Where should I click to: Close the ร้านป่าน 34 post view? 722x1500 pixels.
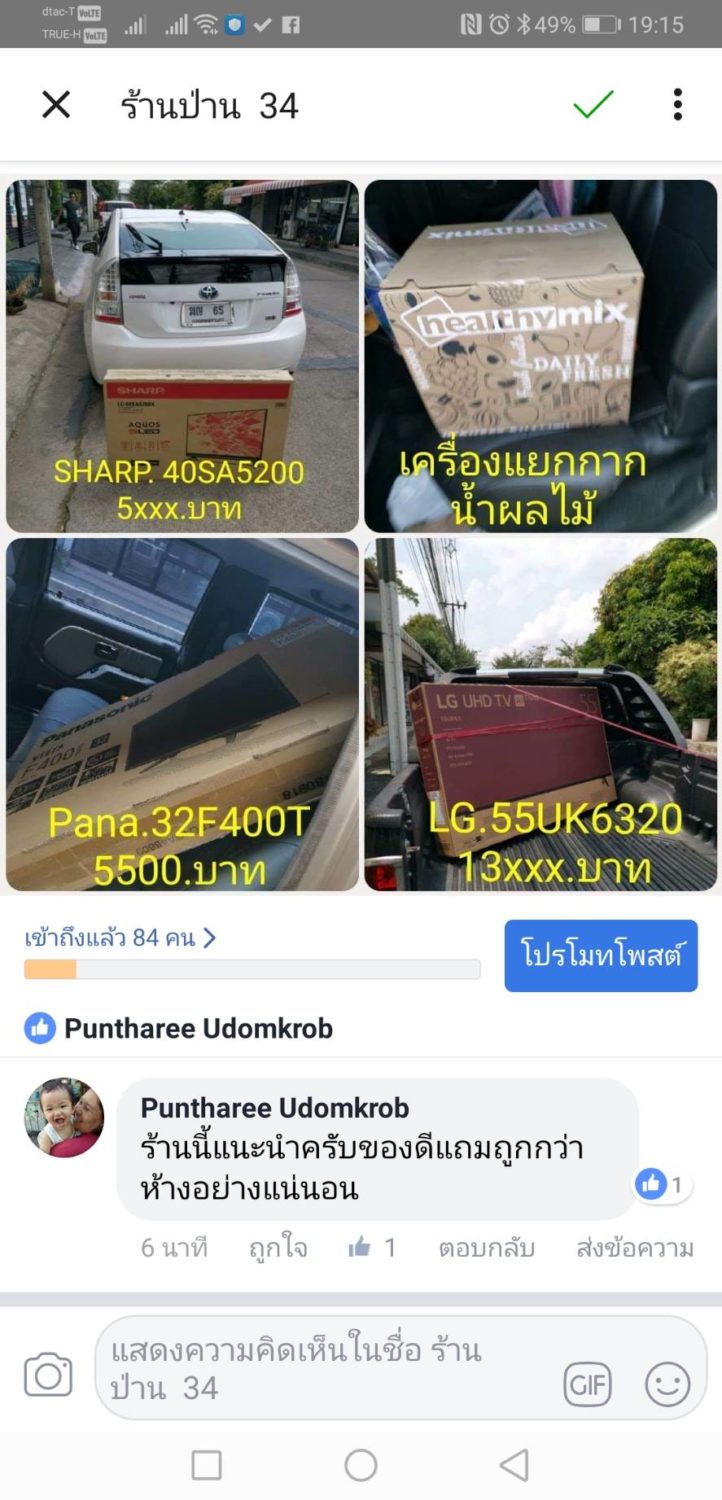tap(56, 104)
